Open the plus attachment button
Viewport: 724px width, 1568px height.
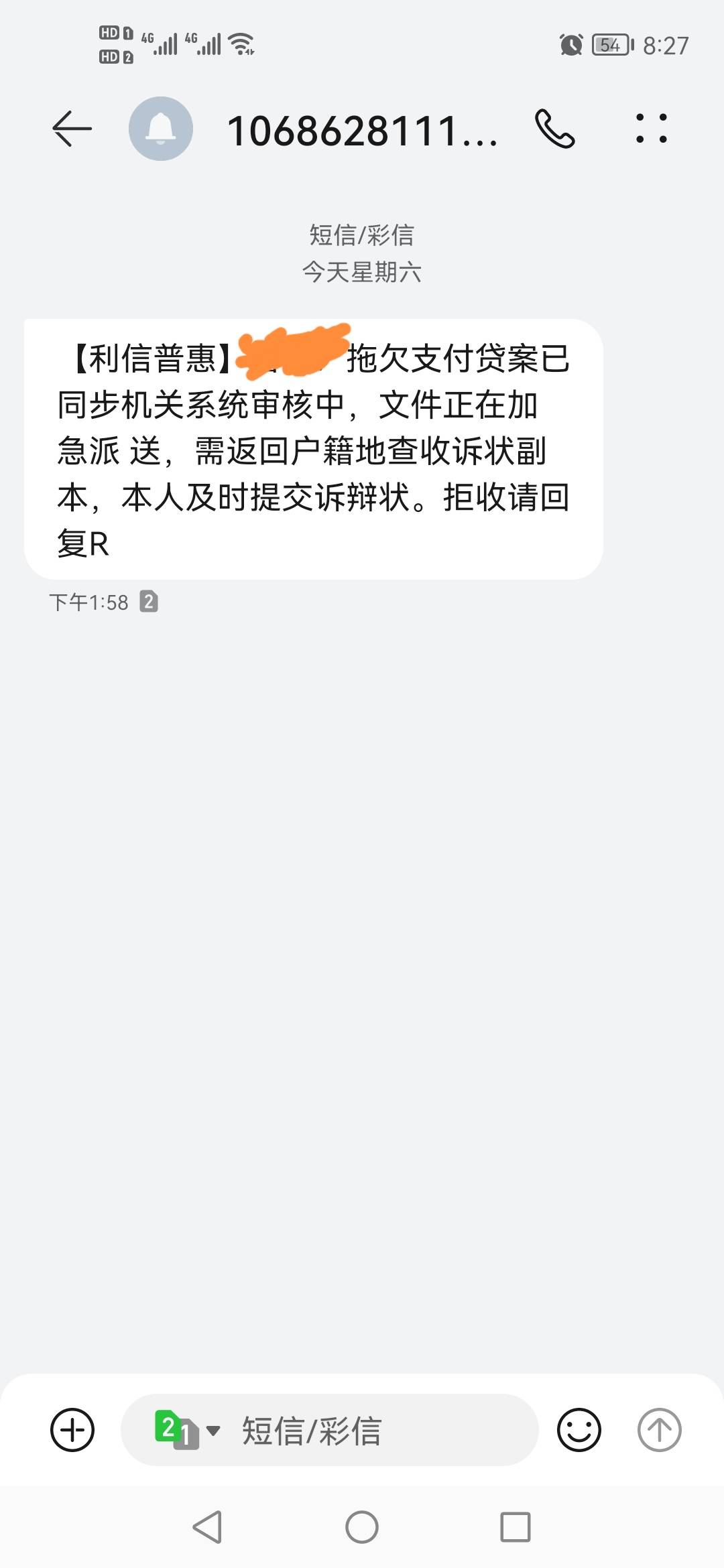click(x=72, y=1430)
